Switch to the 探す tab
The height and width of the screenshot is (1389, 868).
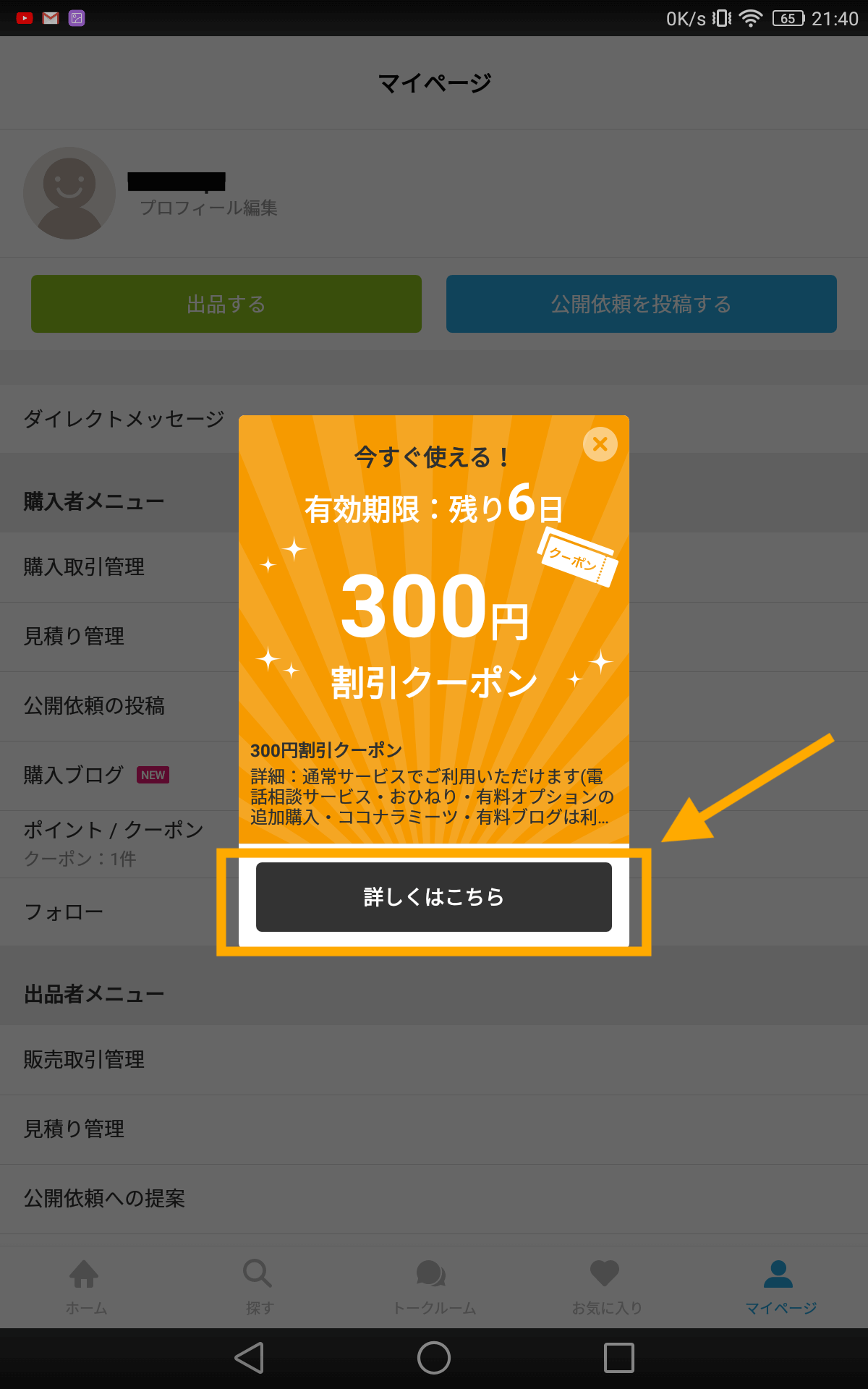coord(258,1286)
